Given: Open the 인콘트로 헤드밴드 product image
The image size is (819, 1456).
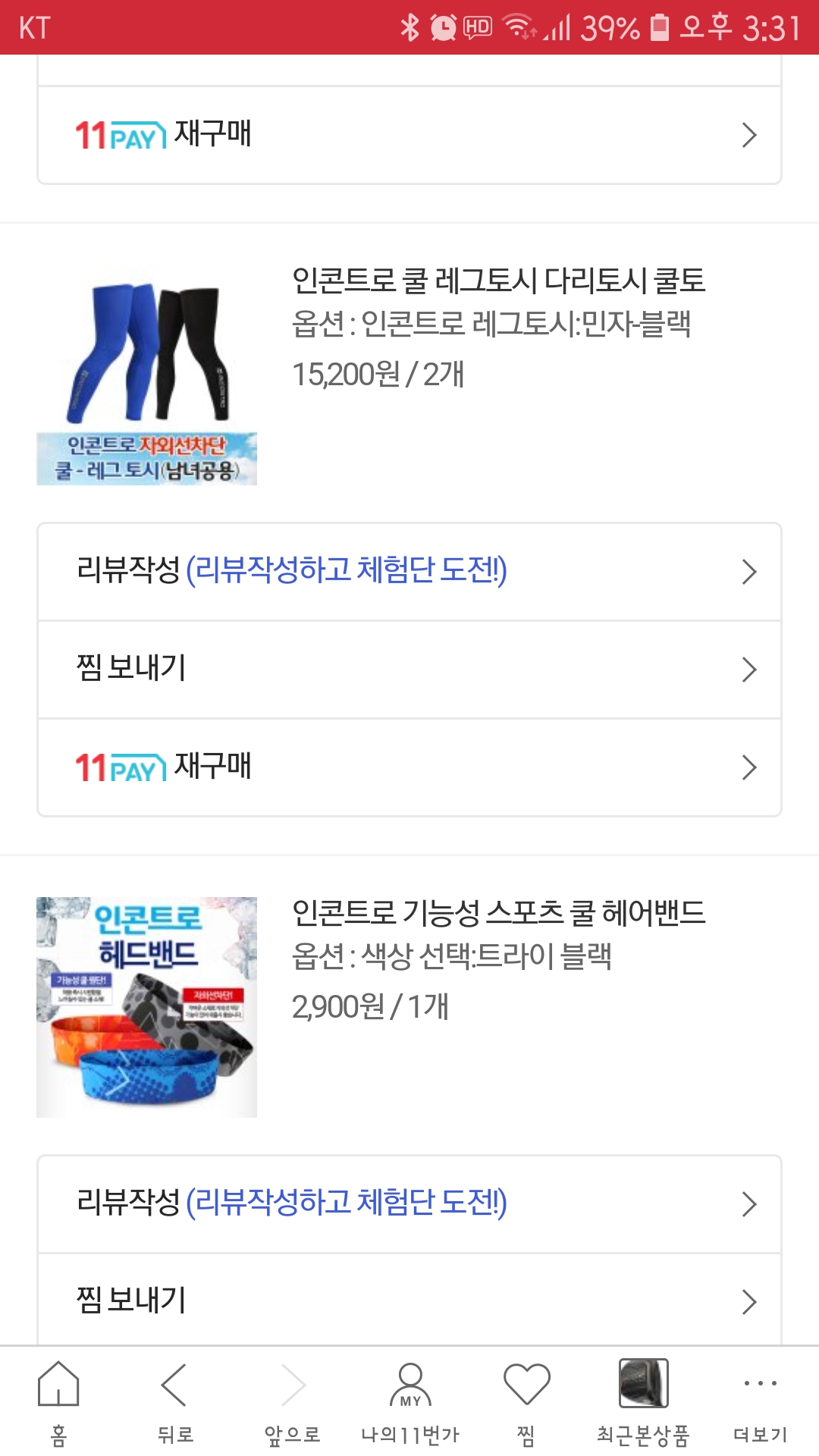Looking at the screenshot, I should click(x=146, y=1007).
